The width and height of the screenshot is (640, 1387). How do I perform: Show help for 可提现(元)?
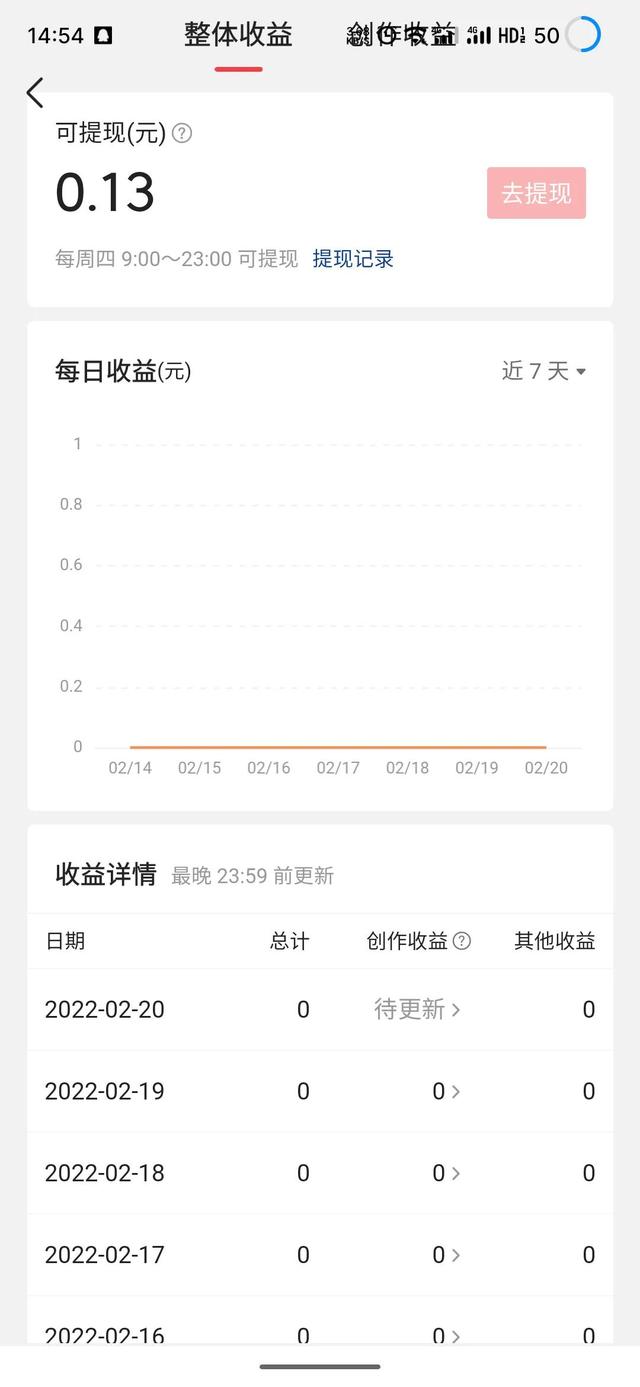click(182, 133)
